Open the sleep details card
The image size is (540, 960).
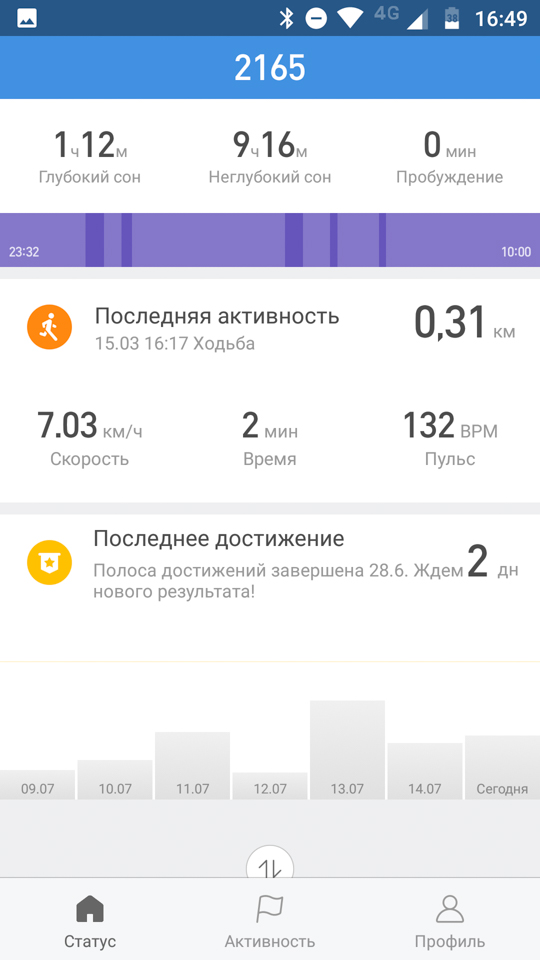tap(270, 182)
